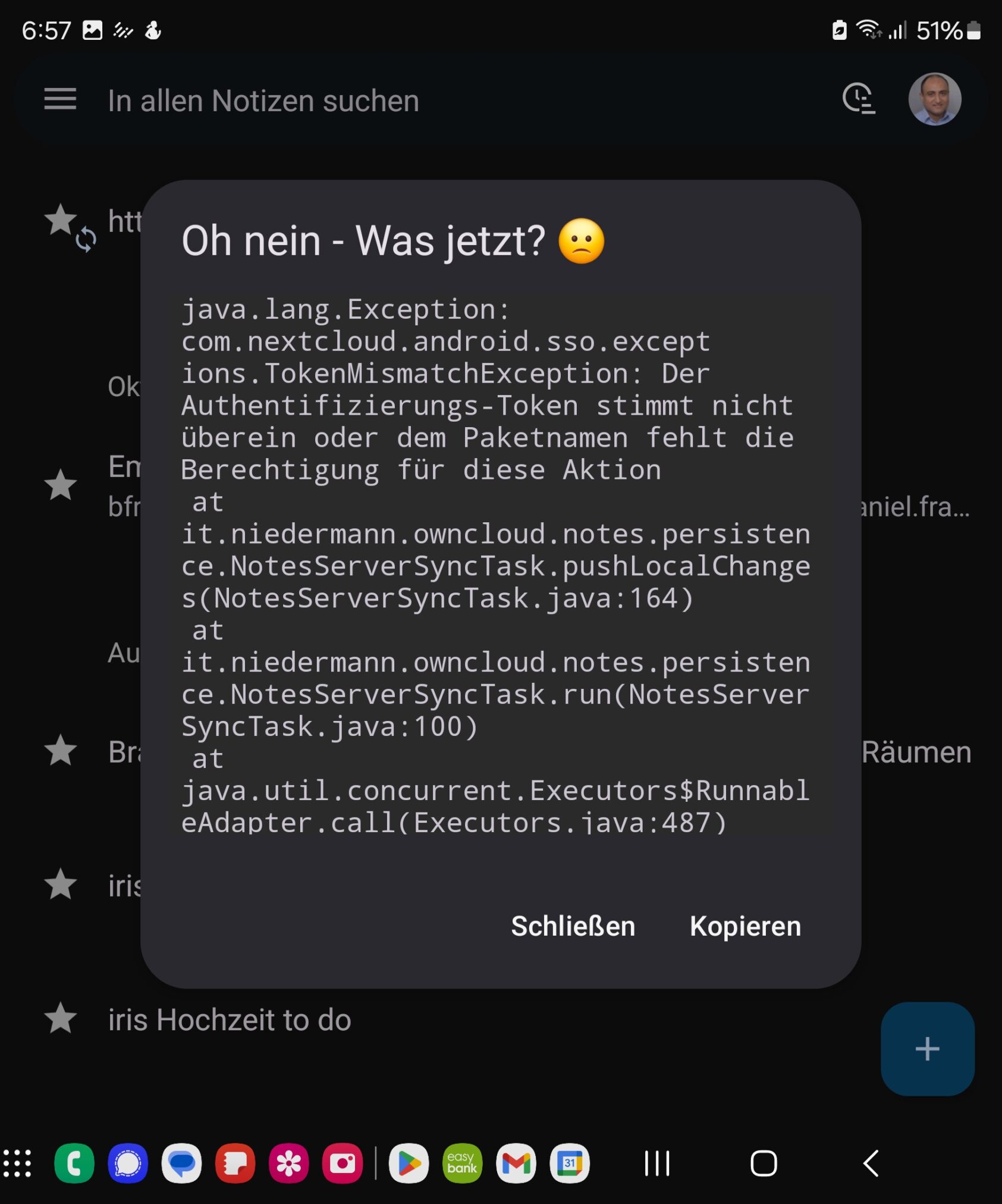Open the account avatar
The image size is (1002, 1204).
pos(934,99)
